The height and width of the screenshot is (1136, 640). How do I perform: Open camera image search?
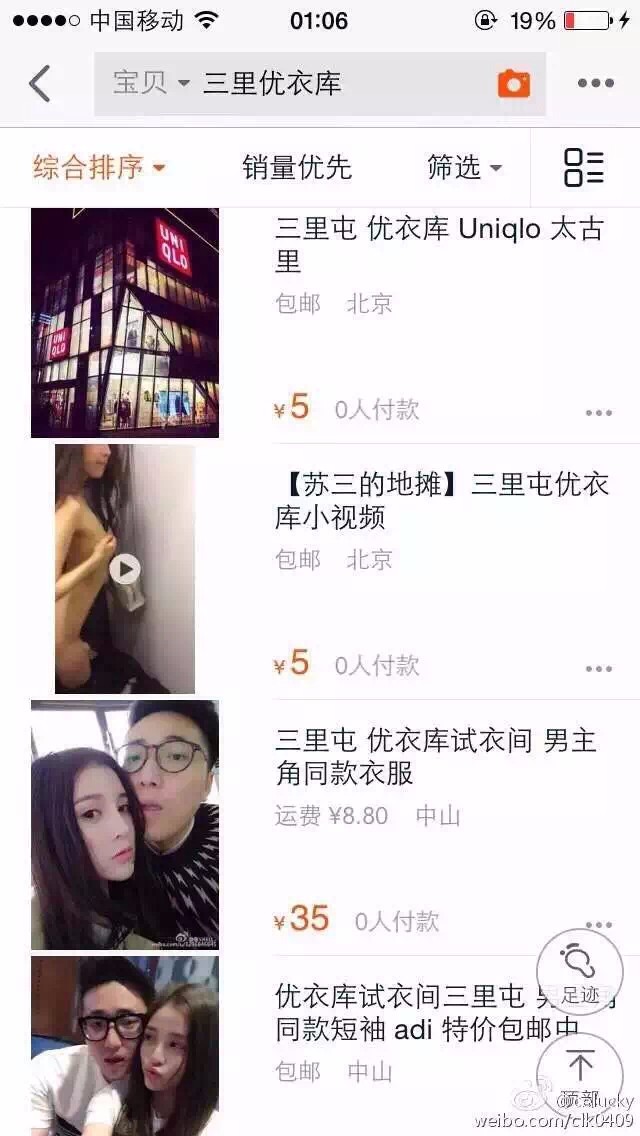(x=514, y=84)
